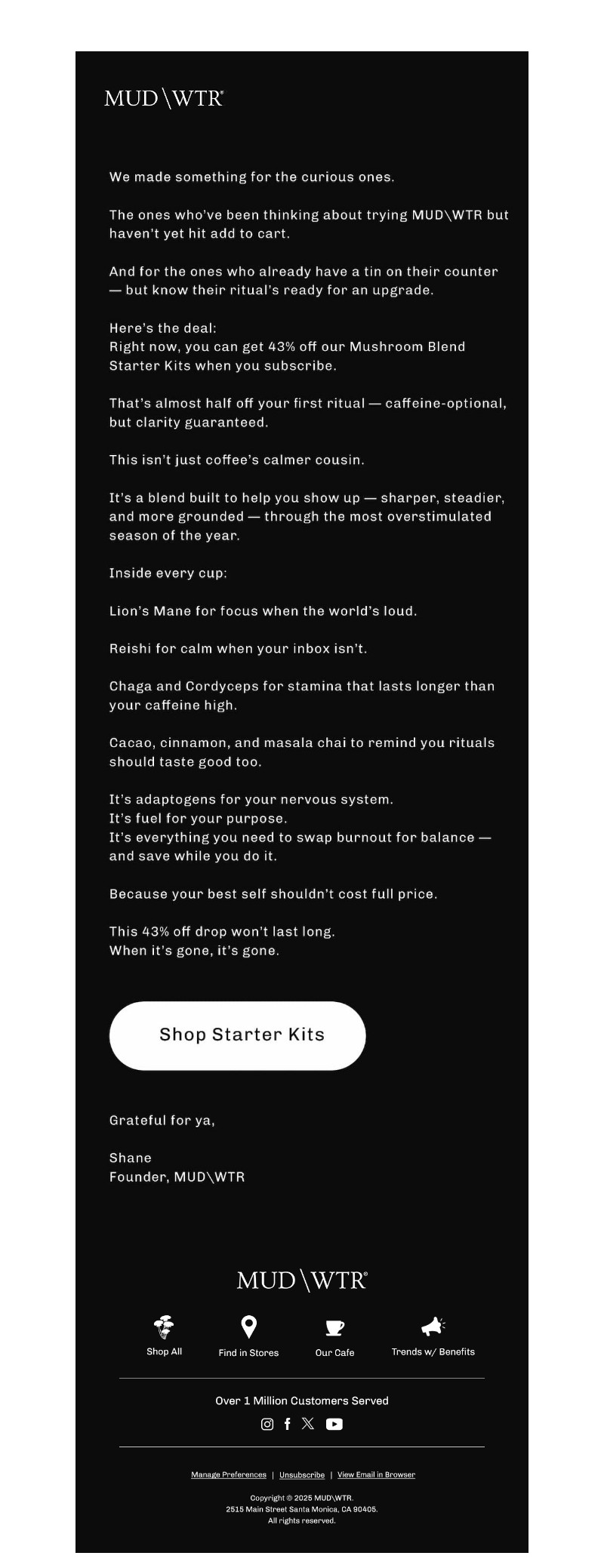
Task: Open the Find in Stores link
Action: [248, 1336]
